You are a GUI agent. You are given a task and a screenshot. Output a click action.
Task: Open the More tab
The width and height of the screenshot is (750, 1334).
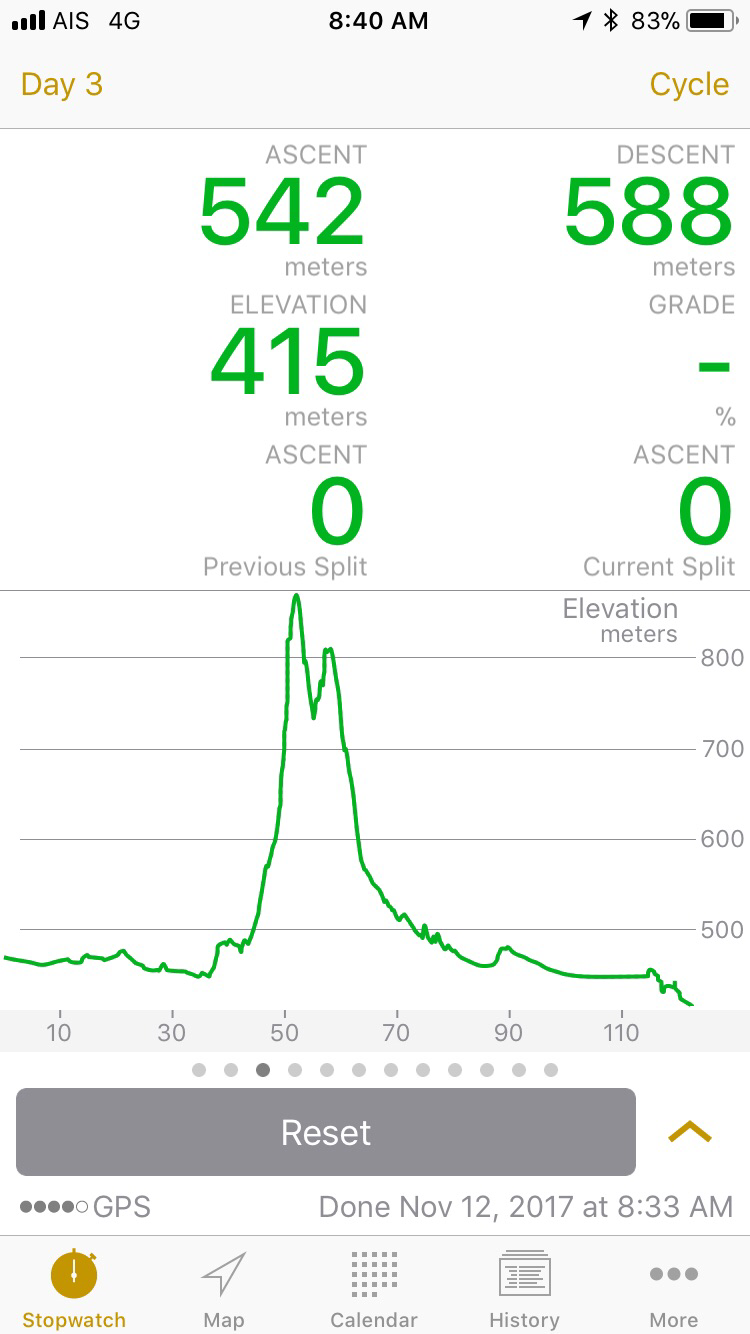click(x=674, y=1290)
